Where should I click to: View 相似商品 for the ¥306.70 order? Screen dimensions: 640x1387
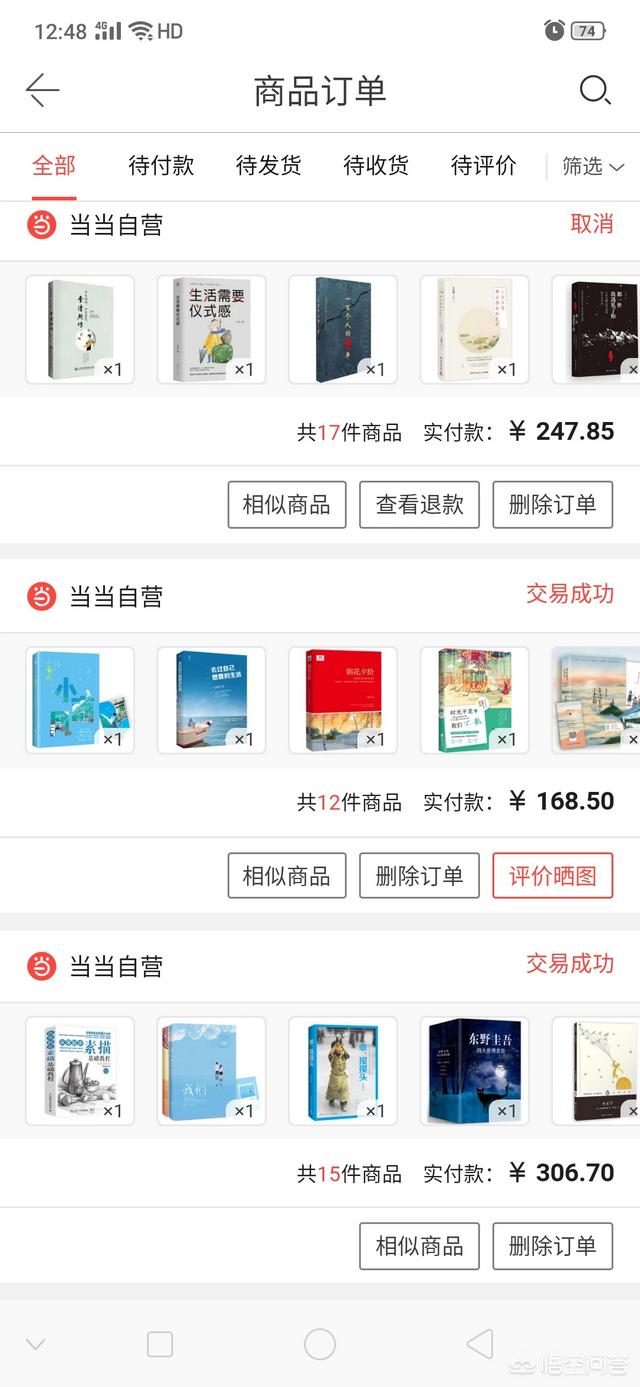click(419, 1246)
